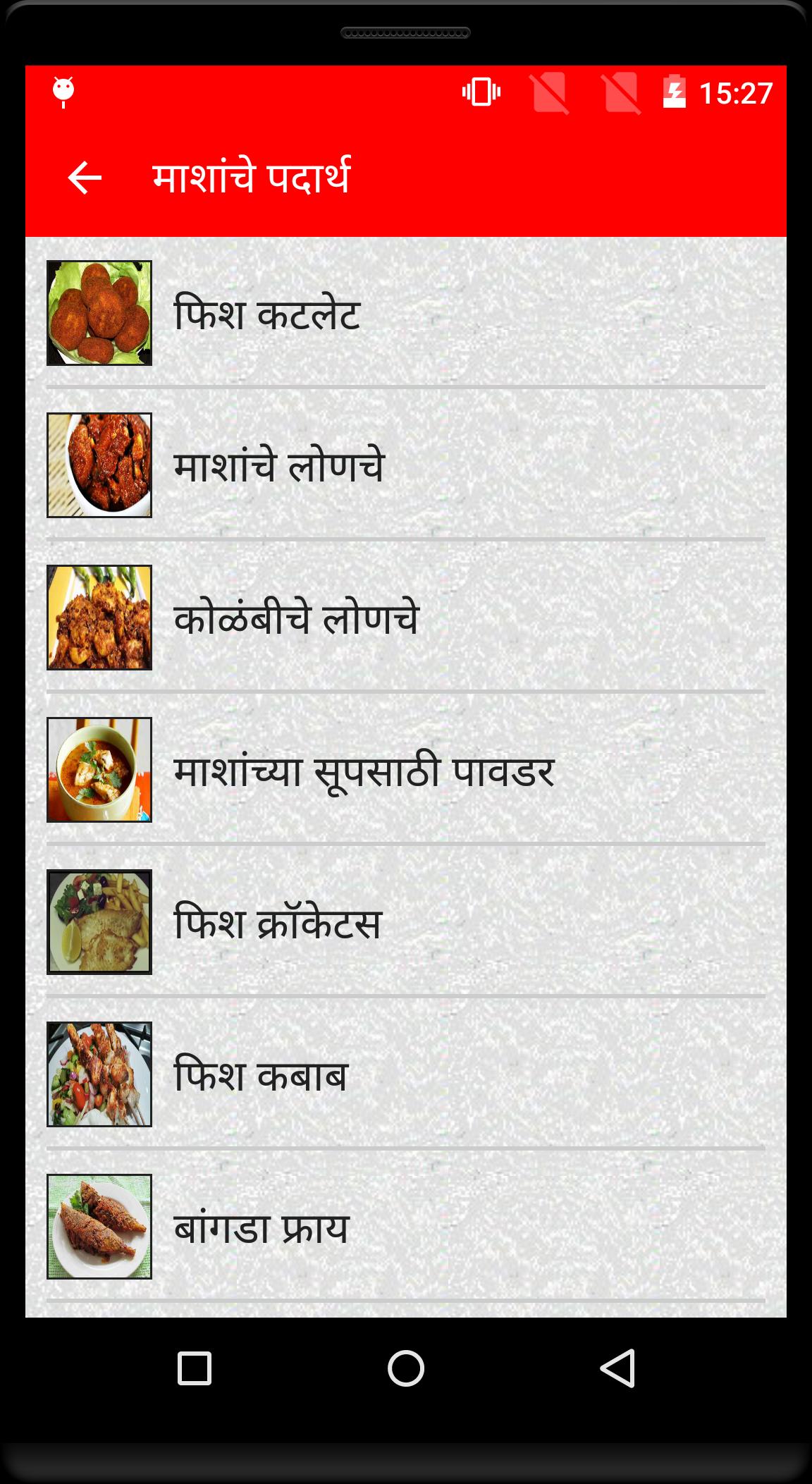Click the first crossed-out signal icon

pyautogui.click(x=551, y=92)
